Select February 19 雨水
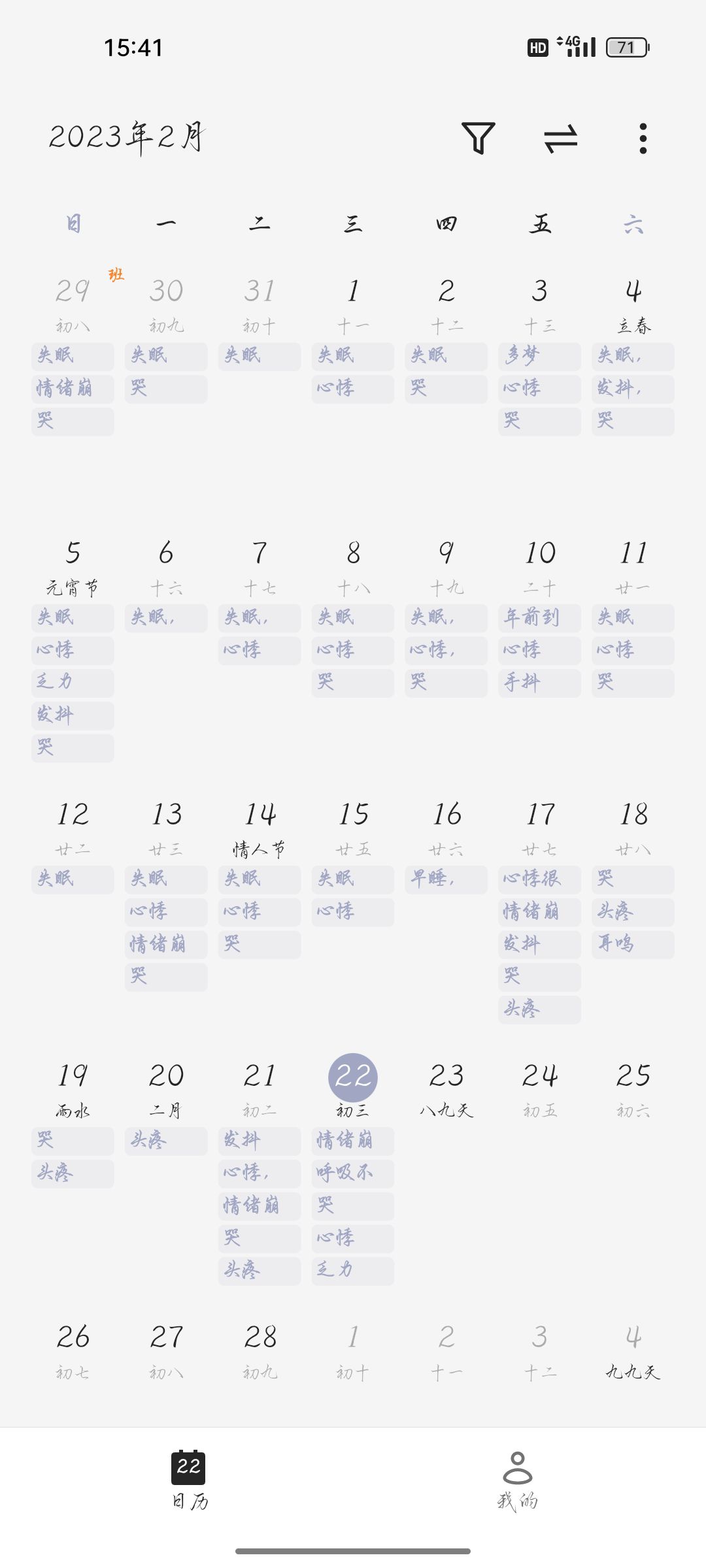 click(x=73, y=1090)
